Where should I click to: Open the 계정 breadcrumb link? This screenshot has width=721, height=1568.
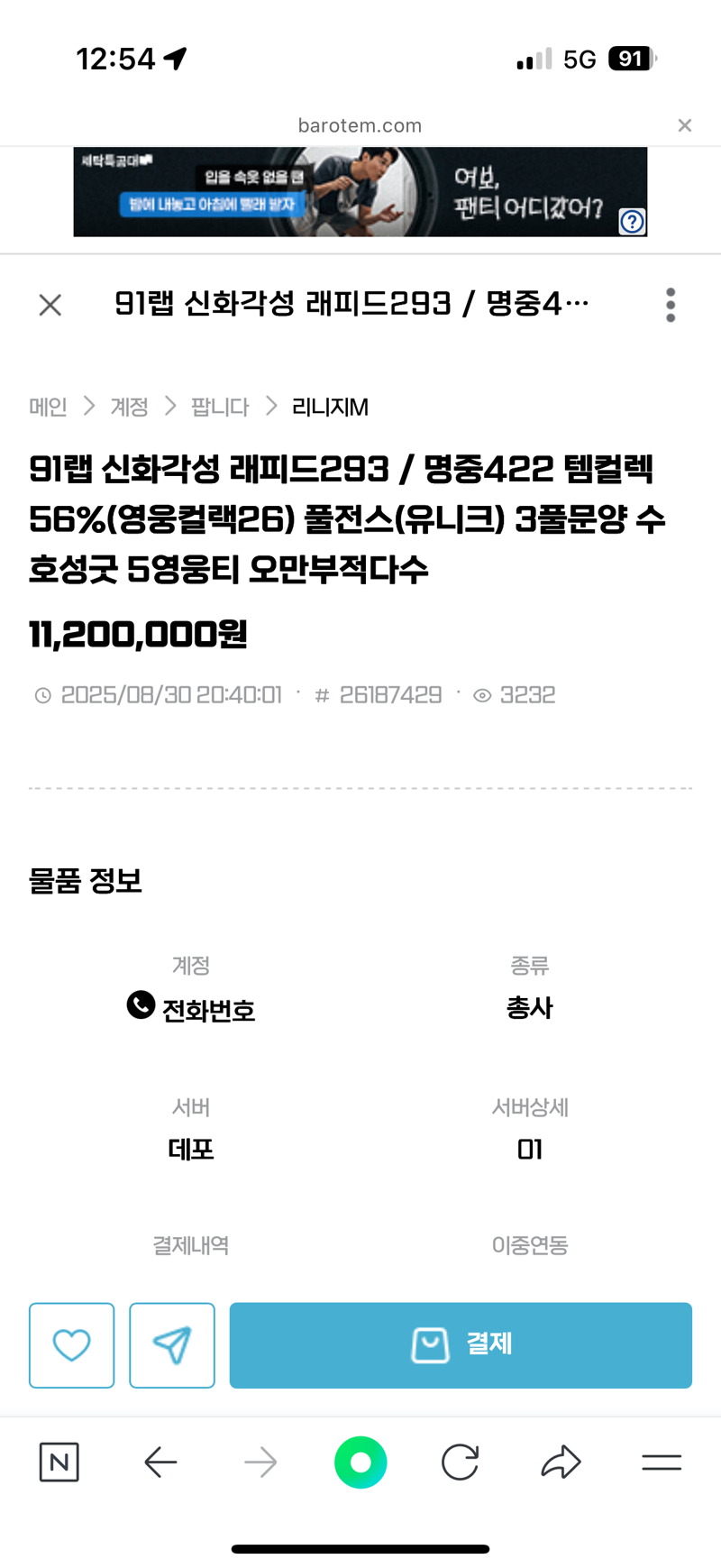(129, 408)
